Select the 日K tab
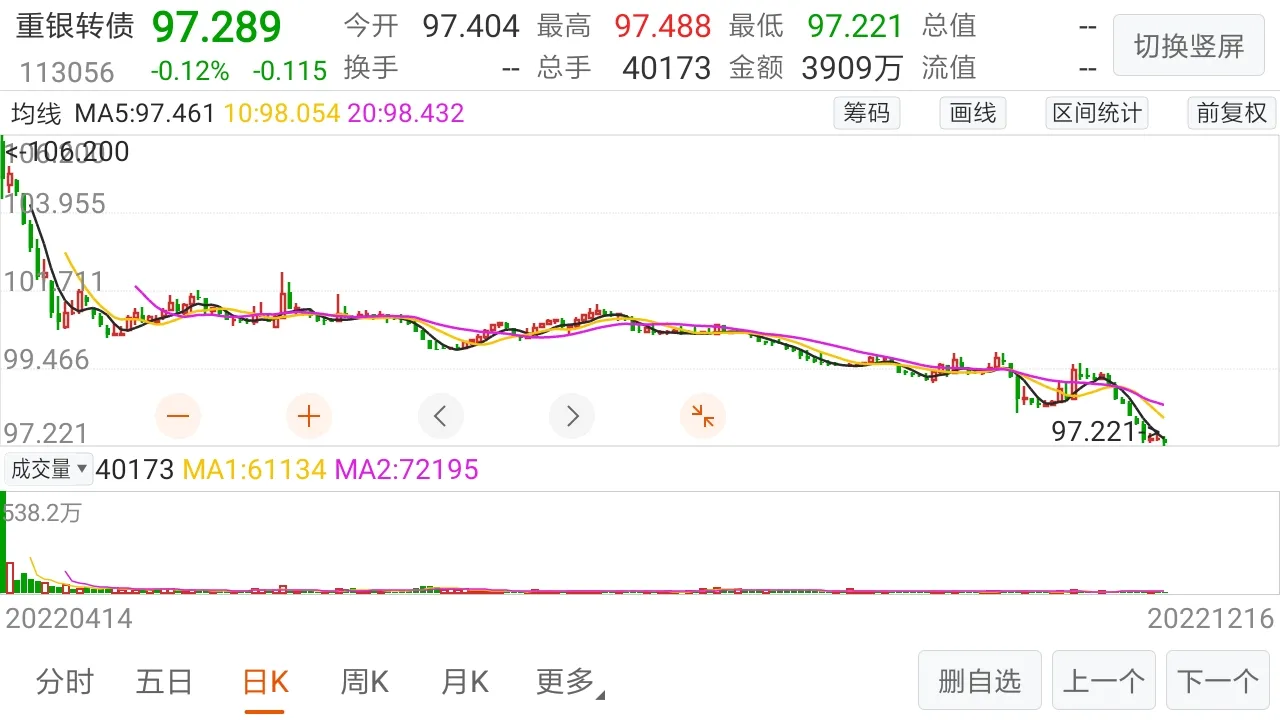Image resolution: width=1280 pixels, height=720 pixels. click(265, 682)
